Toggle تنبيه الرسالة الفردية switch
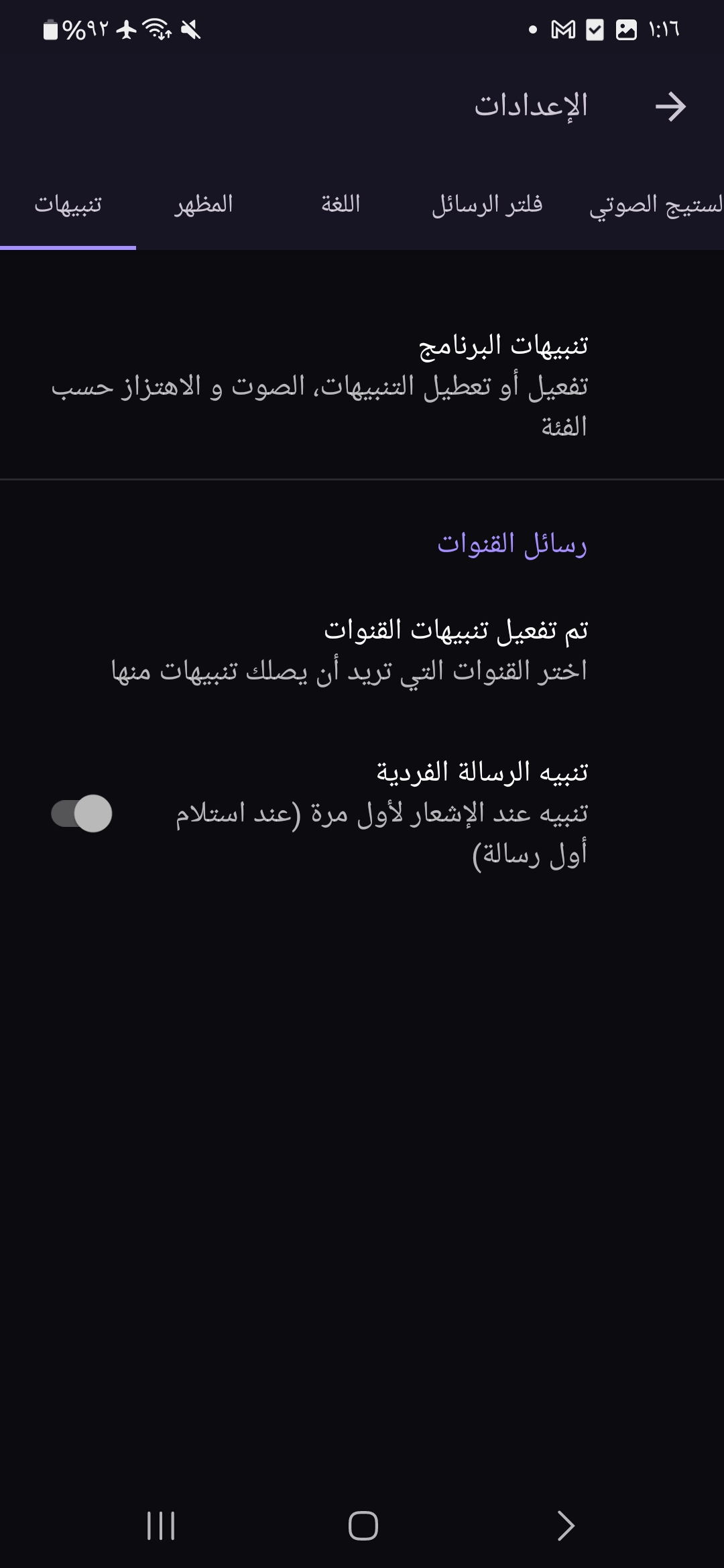 pos(82,813)
